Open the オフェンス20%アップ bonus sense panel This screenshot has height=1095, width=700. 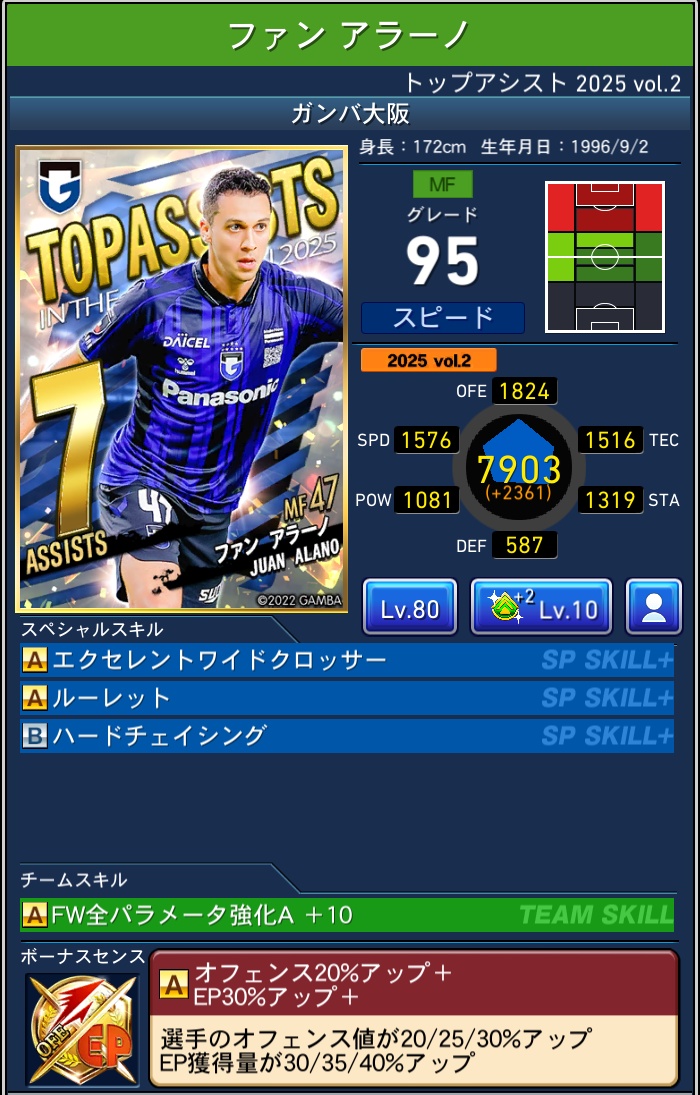click(x=413, y=1016)
